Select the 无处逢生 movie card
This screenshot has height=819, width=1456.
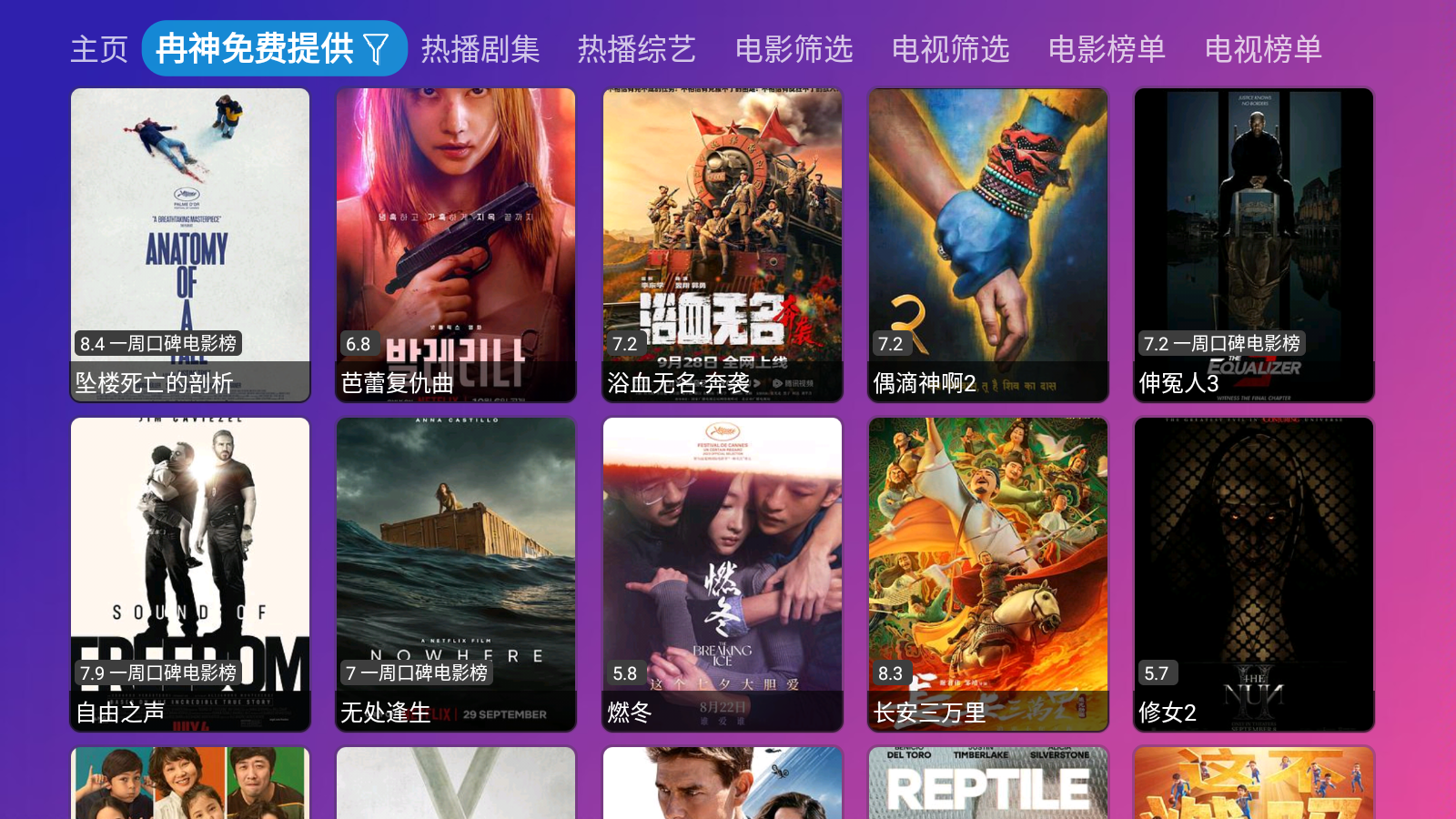tap(456, 574)
